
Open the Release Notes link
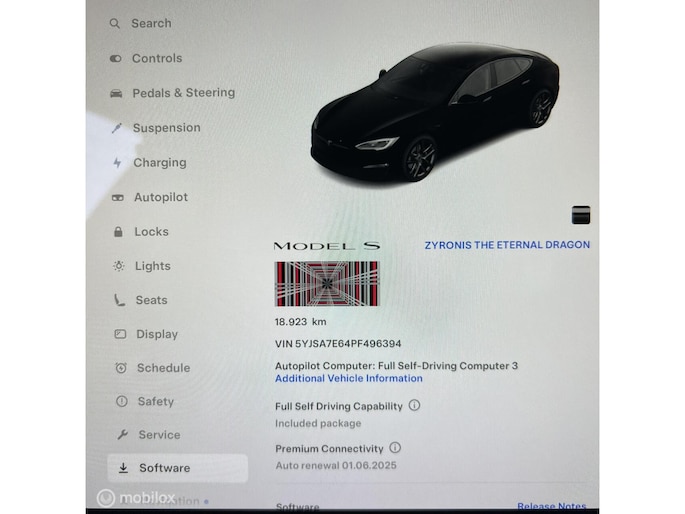pos(551,507)
